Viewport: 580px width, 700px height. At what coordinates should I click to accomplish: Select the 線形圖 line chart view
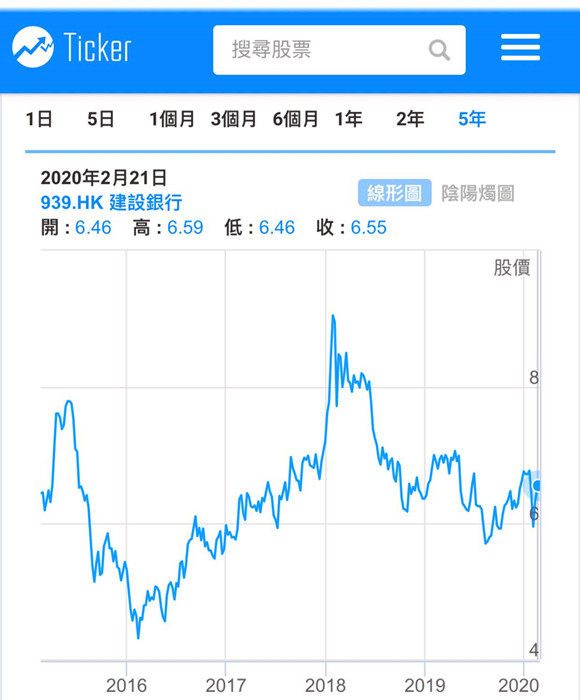[x=395, y=193]
